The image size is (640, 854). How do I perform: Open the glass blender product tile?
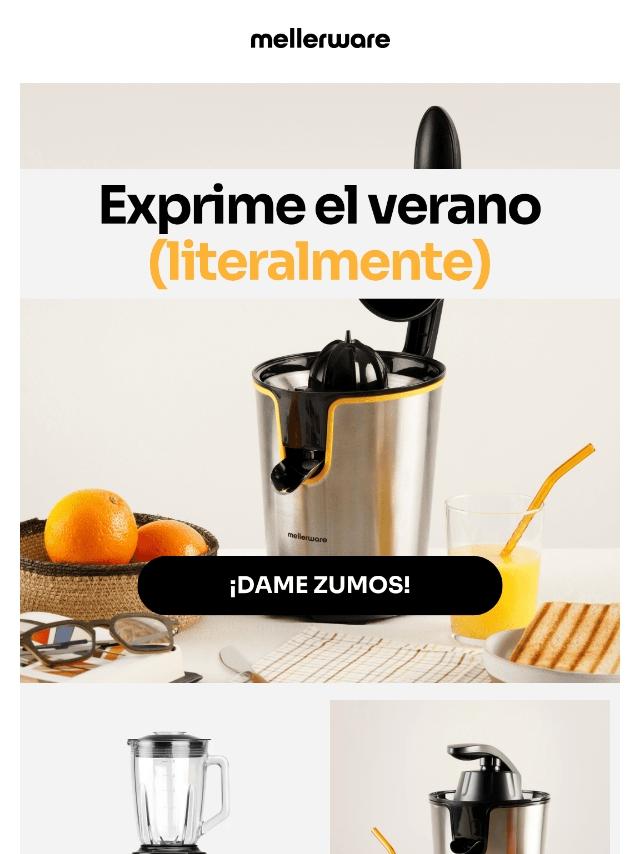click(x=172, y=790)
